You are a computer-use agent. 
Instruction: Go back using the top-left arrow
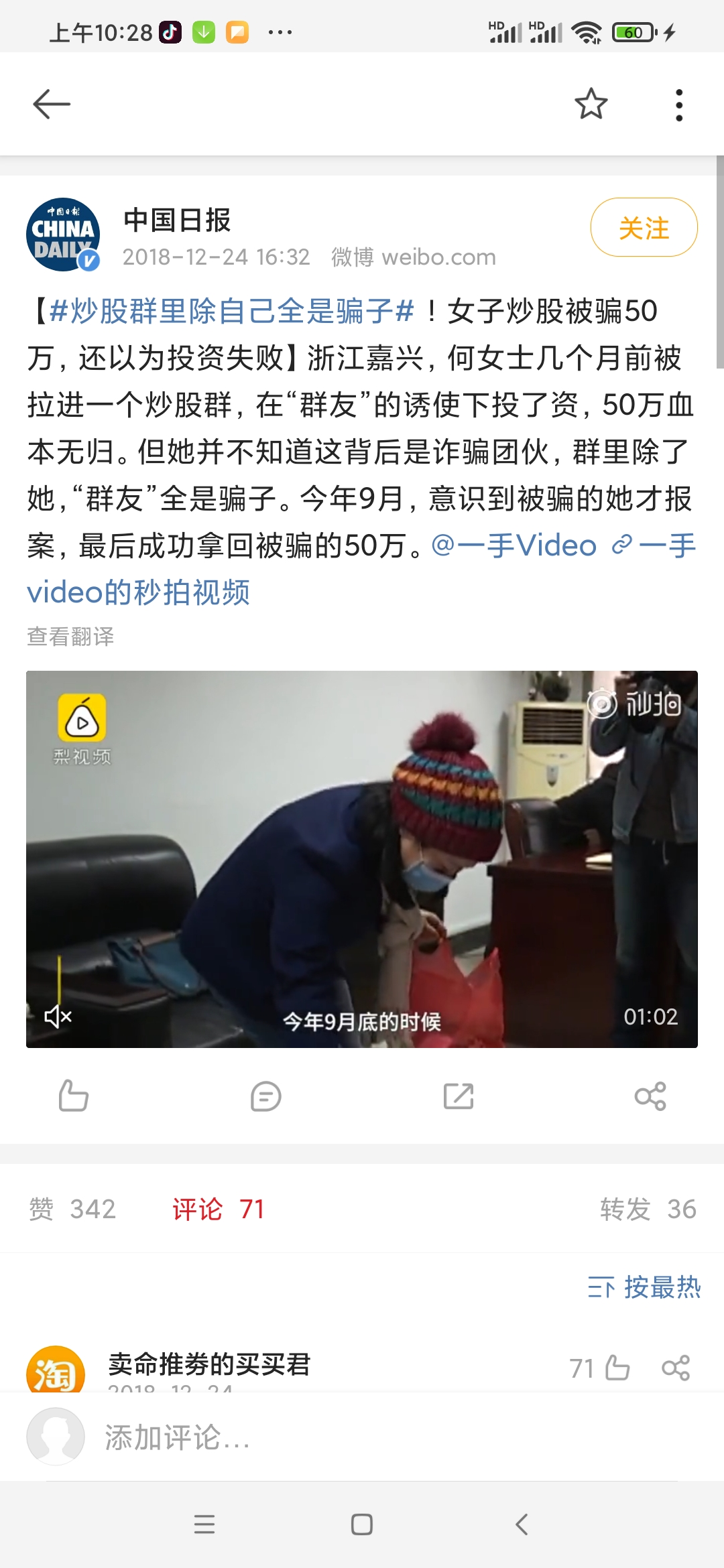pyautogui.click(x=52, y=105)
